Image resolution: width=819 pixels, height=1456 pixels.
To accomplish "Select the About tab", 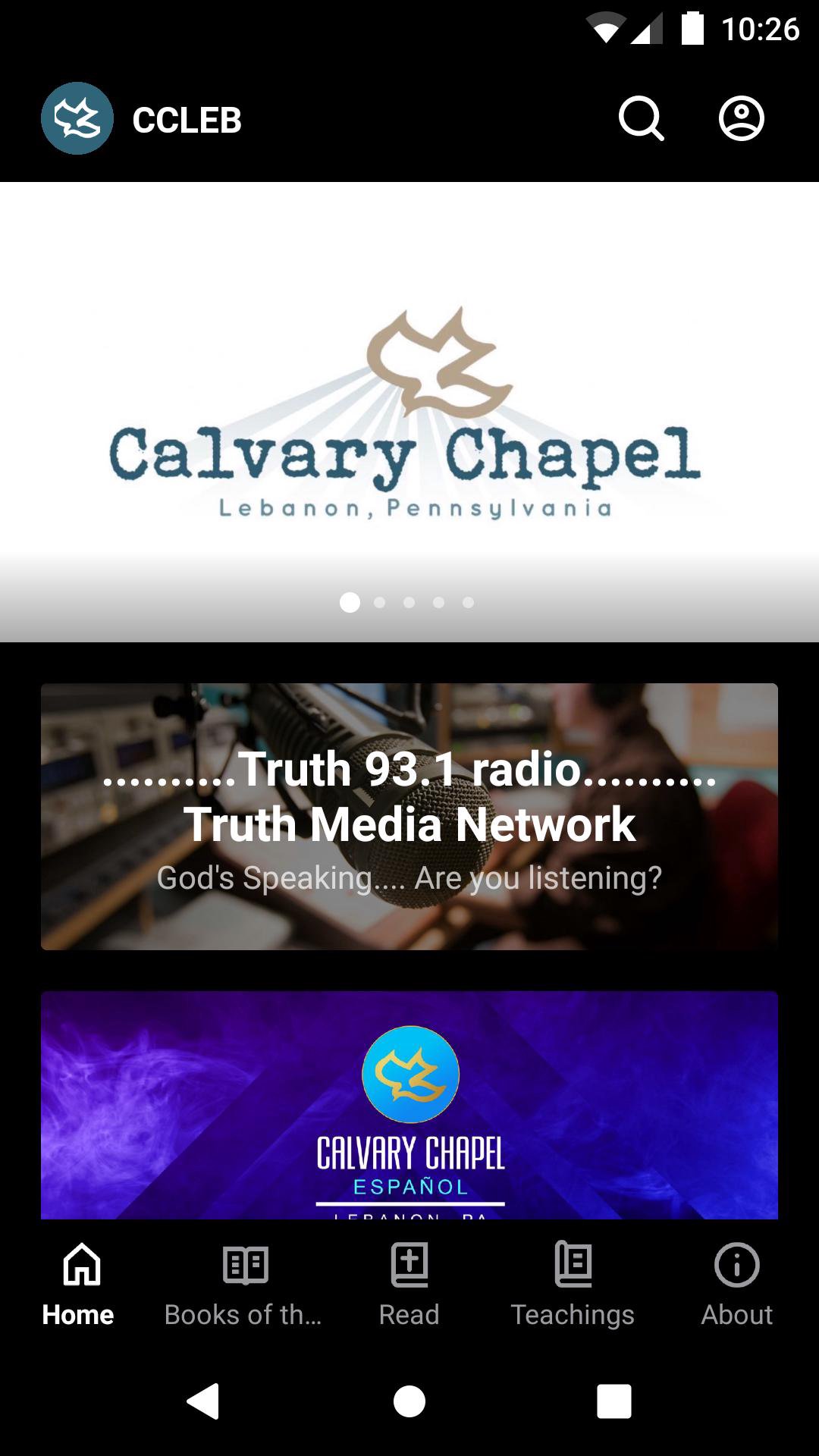I will (x=736, y=1285).
